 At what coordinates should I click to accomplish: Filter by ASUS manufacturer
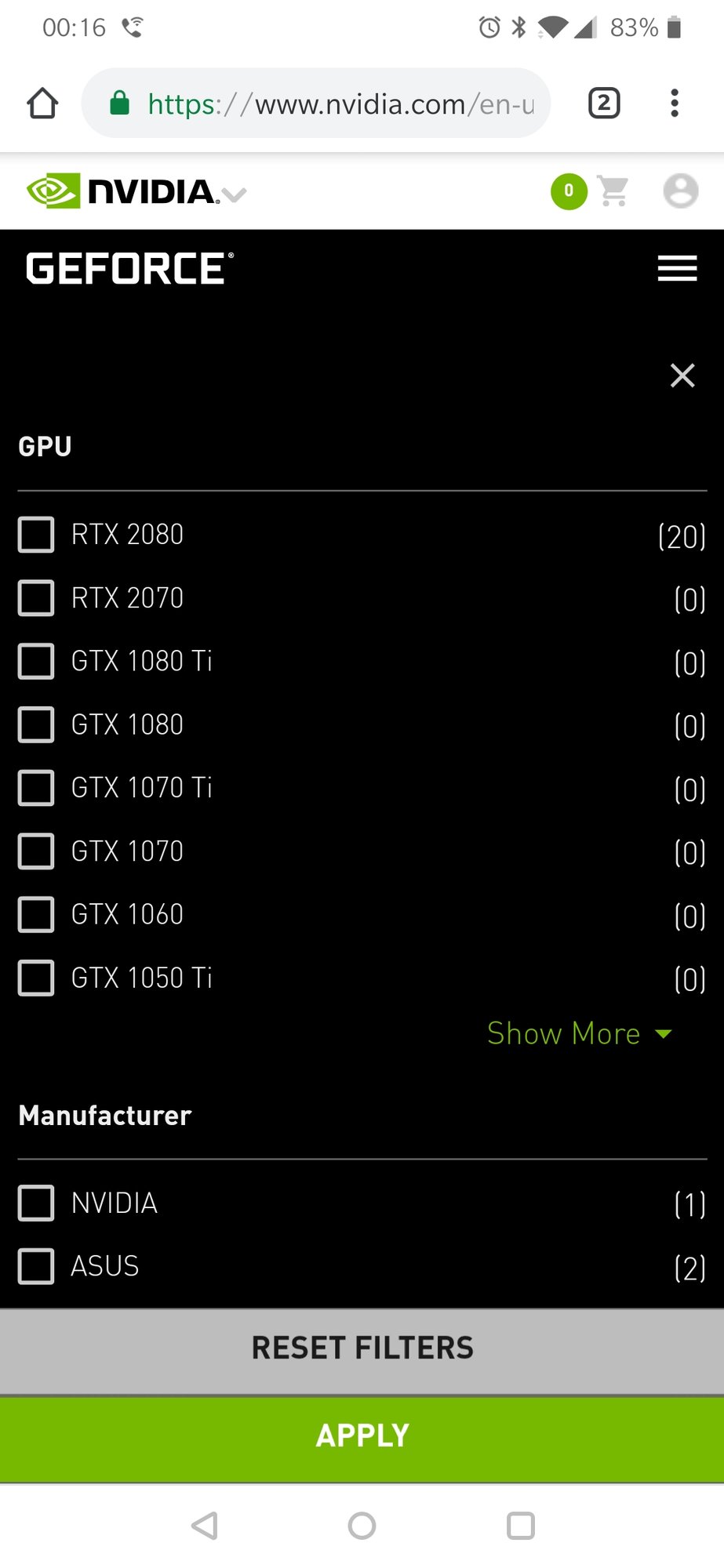[36, 1266]
